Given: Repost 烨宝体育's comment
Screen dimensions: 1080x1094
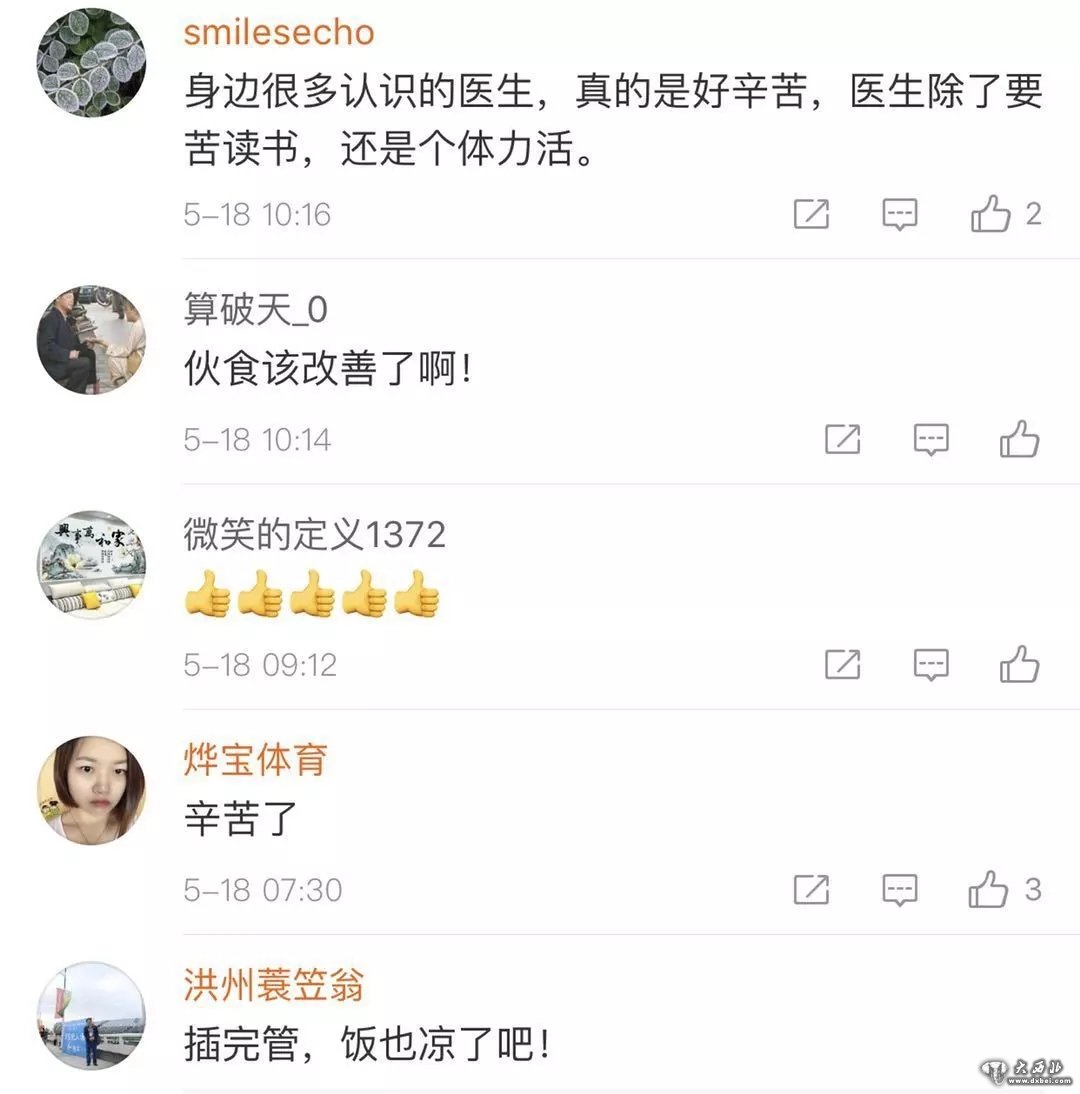Looking at the screenshot, I should [811, 889].
